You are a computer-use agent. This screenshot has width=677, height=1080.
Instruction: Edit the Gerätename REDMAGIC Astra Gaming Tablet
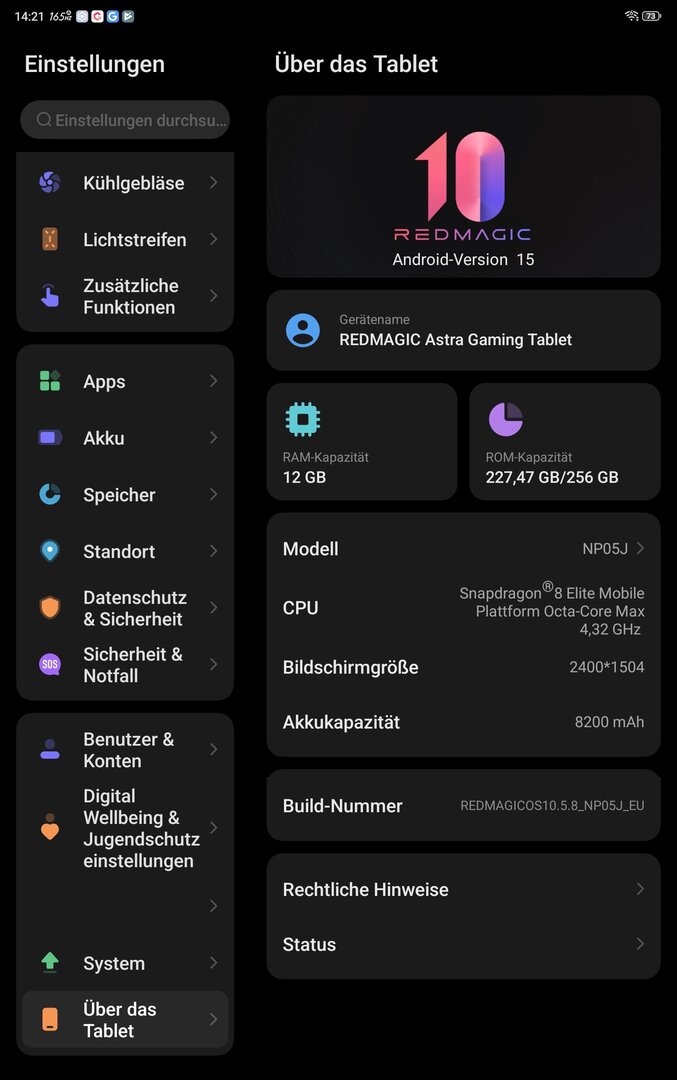(463, 331)
